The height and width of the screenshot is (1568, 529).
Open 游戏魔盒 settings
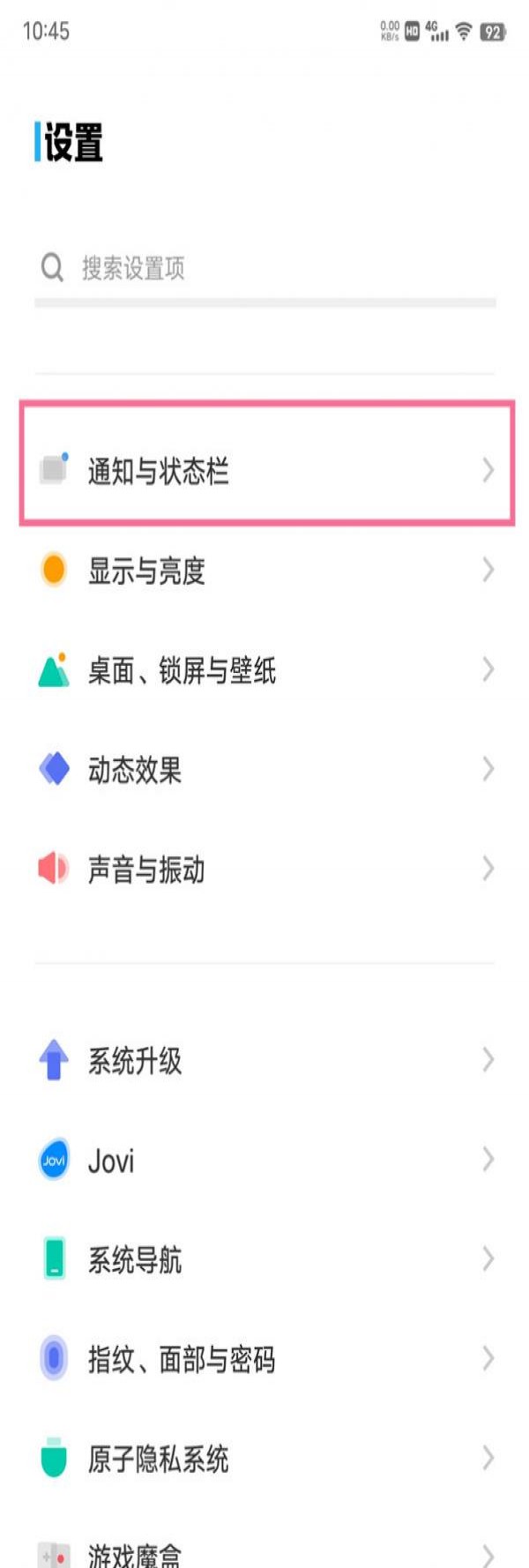(x=264, y=1554)
